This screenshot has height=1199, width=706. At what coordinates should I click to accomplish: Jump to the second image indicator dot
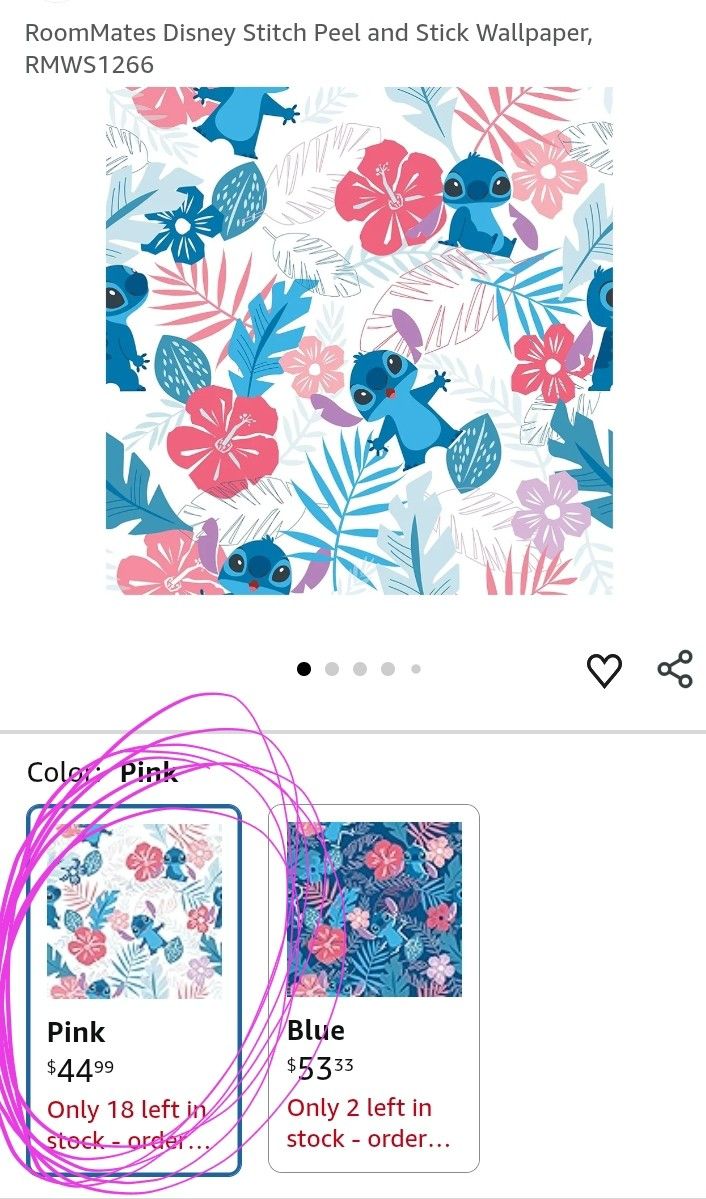332,669
